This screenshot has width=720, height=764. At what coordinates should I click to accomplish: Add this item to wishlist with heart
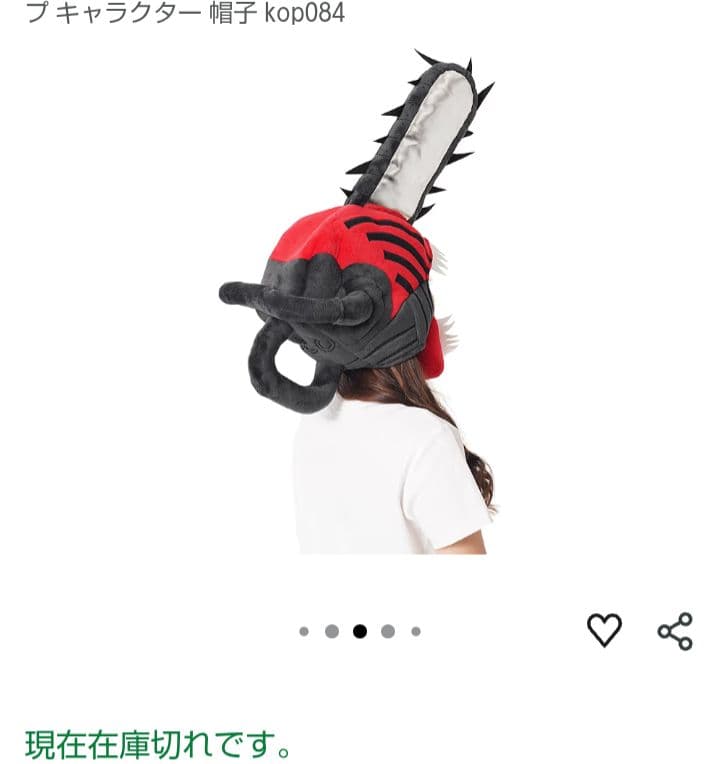pyautogui.click(x=603, y=630)
